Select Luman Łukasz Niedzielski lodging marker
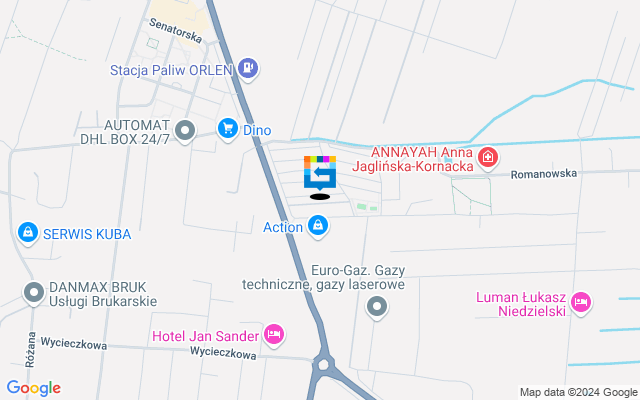Viewport: 640px width, 400px height. 583,301
